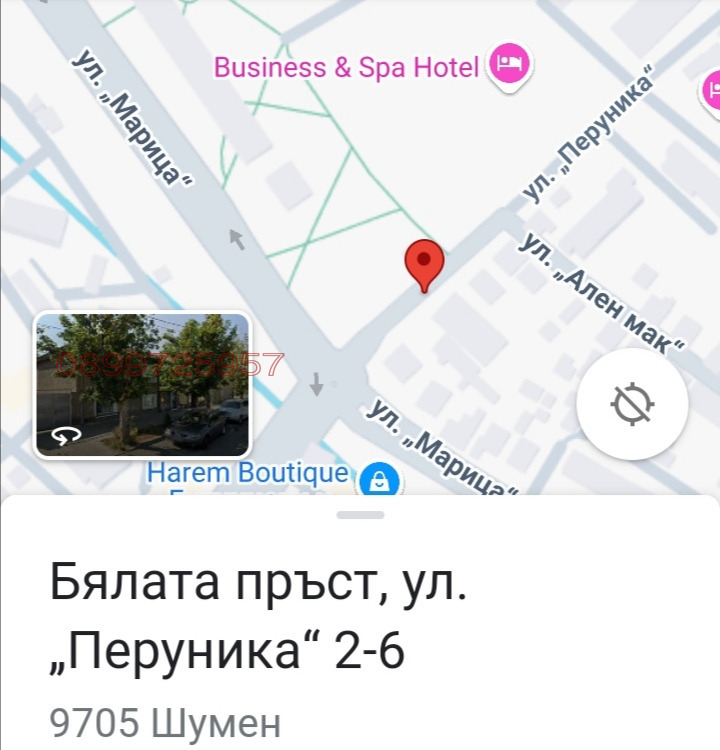
Task: Tap the ул. „Перуника“ street name label
Action: click(590, 132)
